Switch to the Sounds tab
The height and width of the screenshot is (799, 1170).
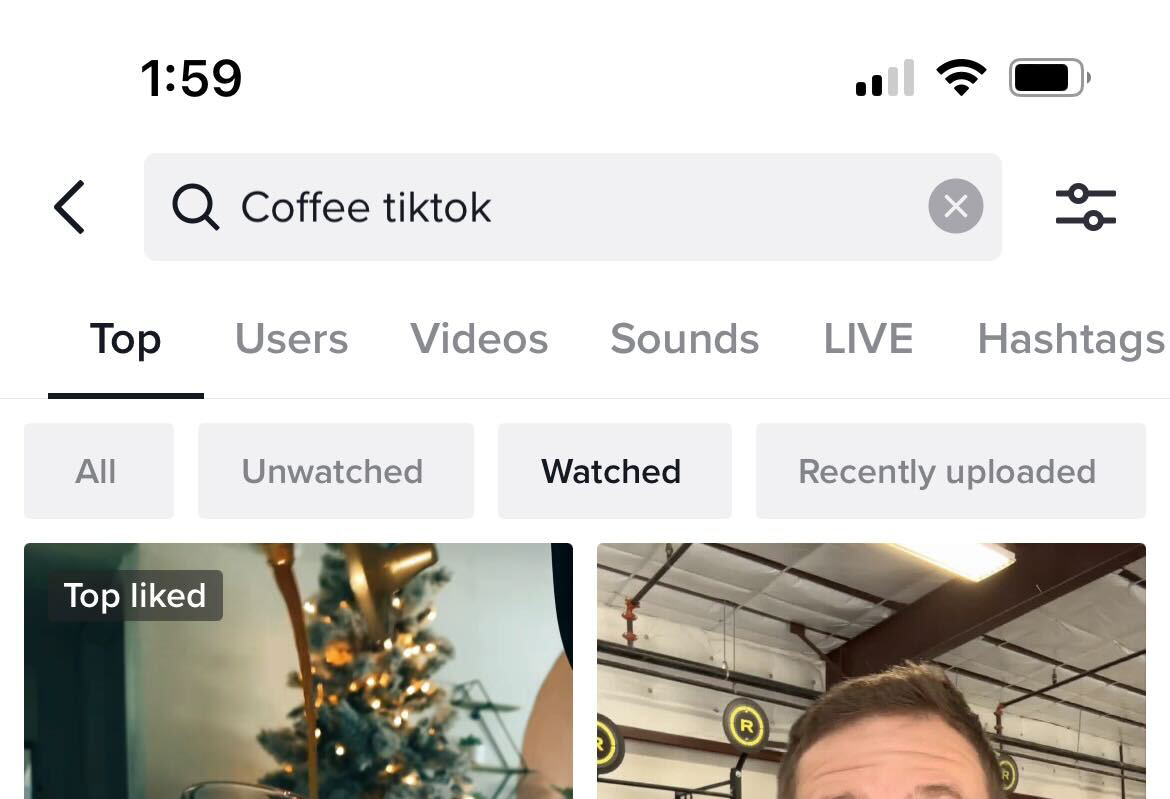pyautogui.click(x=684, y=339)
